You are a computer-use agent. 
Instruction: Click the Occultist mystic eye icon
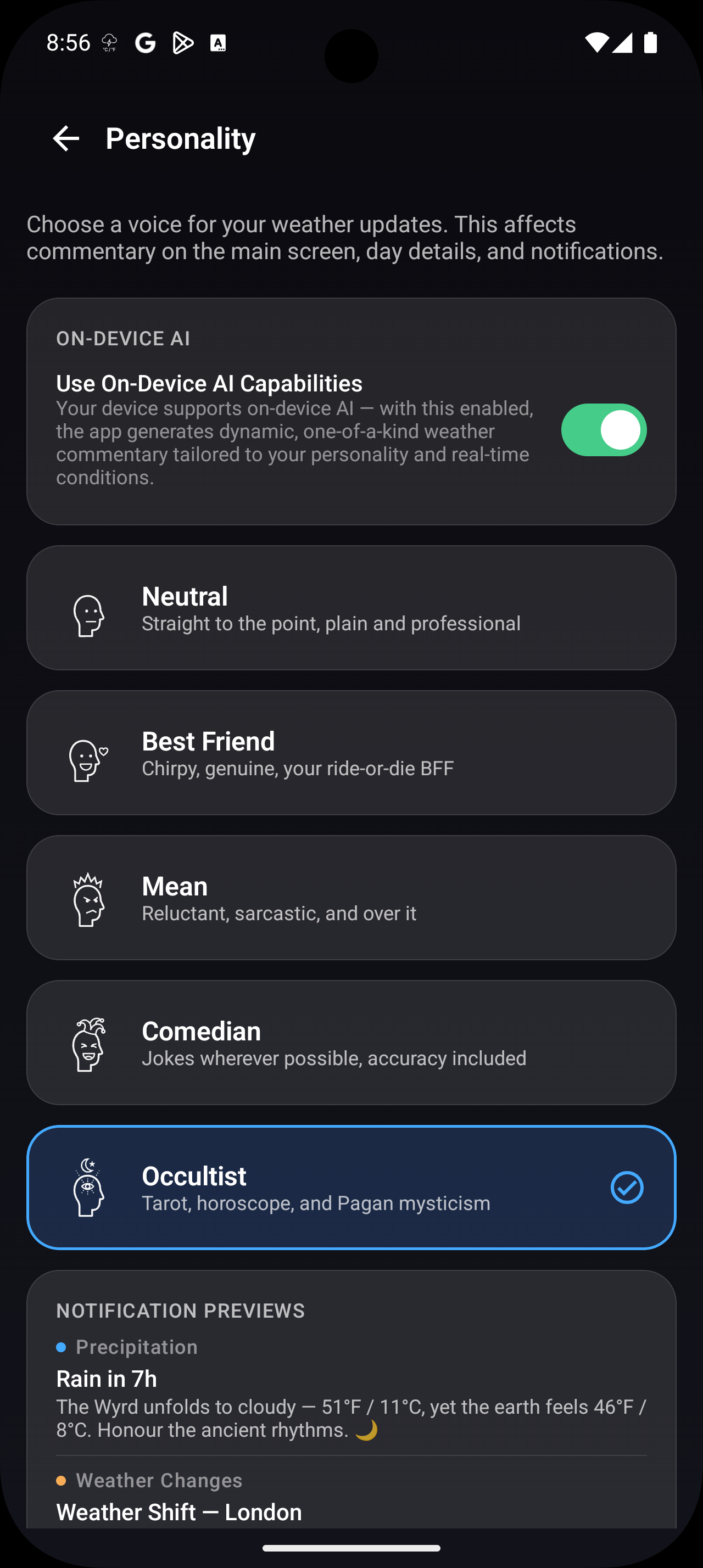89,1191
